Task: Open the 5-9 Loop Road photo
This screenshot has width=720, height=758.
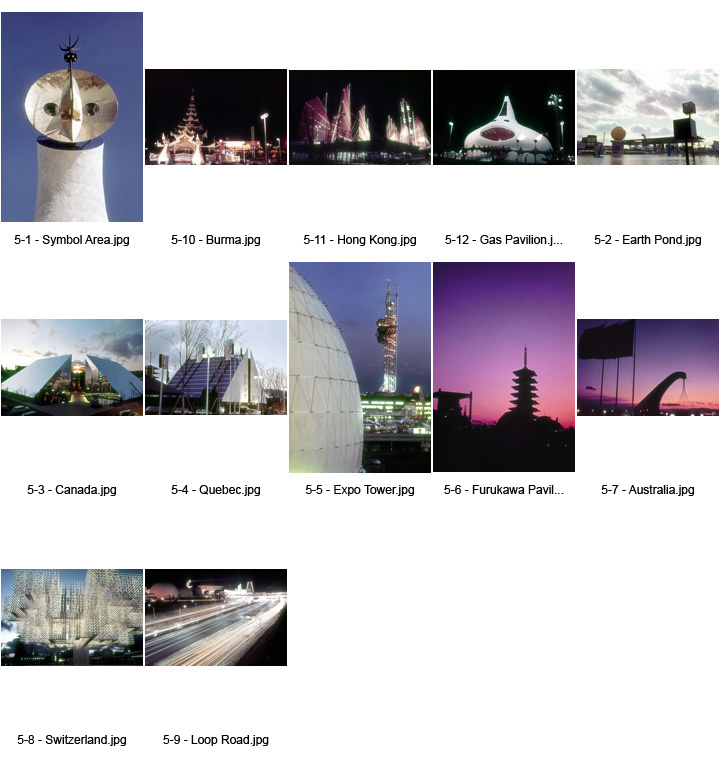Action: pos(216,617)
